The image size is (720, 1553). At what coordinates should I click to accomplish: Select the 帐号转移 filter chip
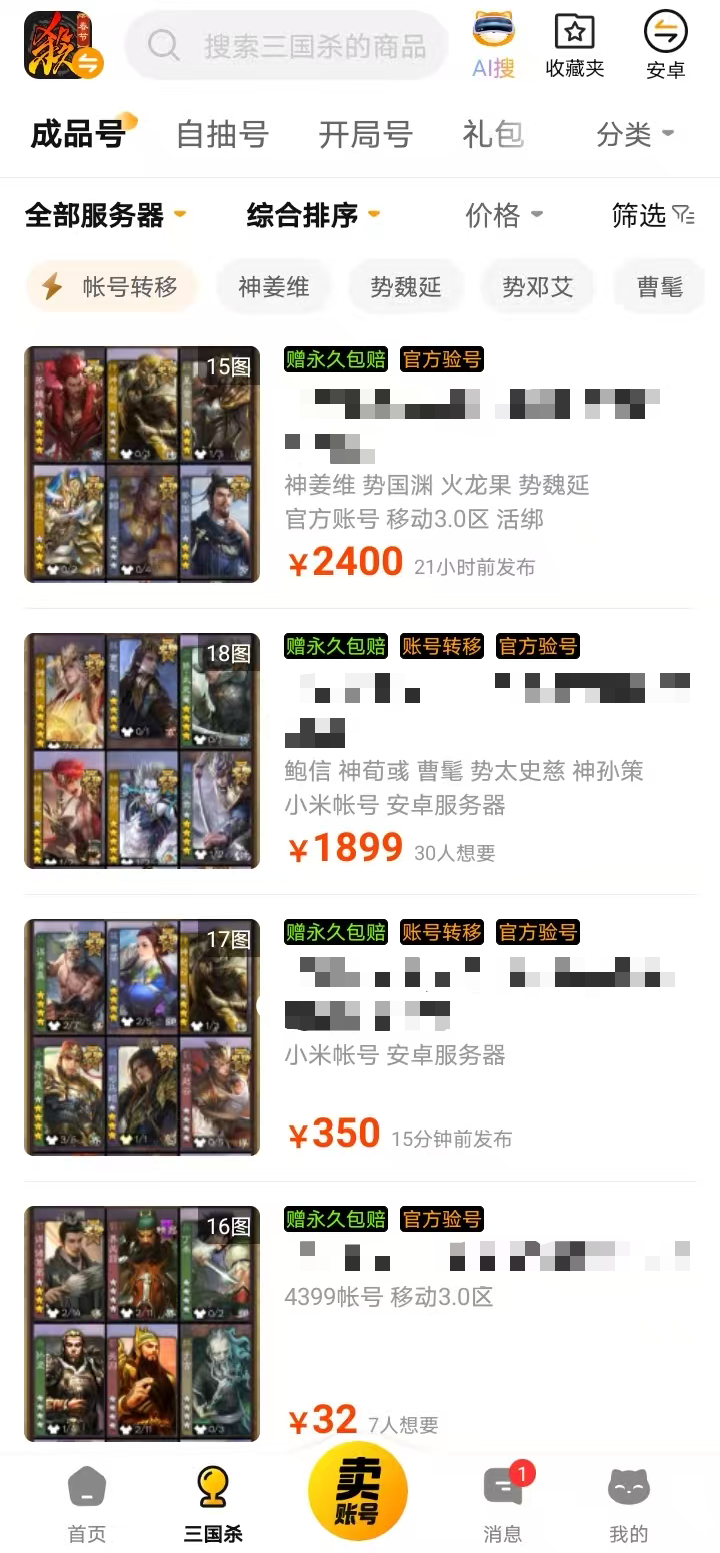tap(111, 287)
